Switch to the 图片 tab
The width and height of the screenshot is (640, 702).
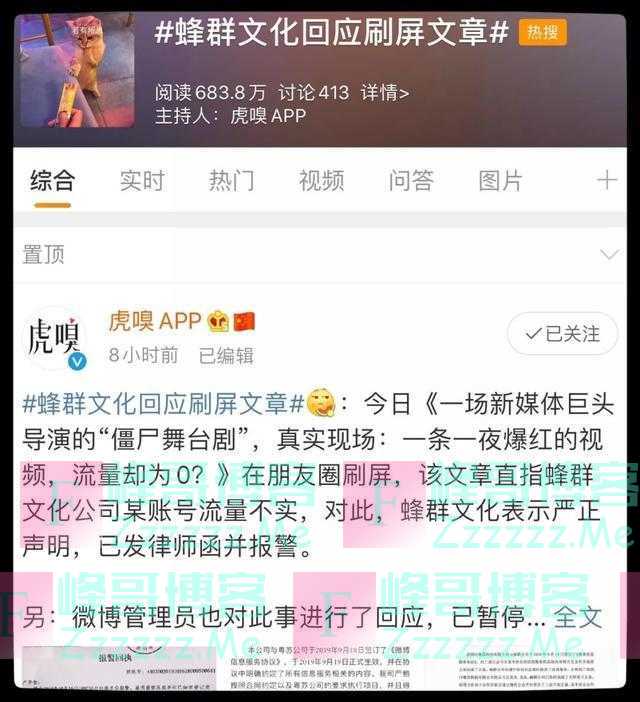pyautogui.click(x=500, y=180)
